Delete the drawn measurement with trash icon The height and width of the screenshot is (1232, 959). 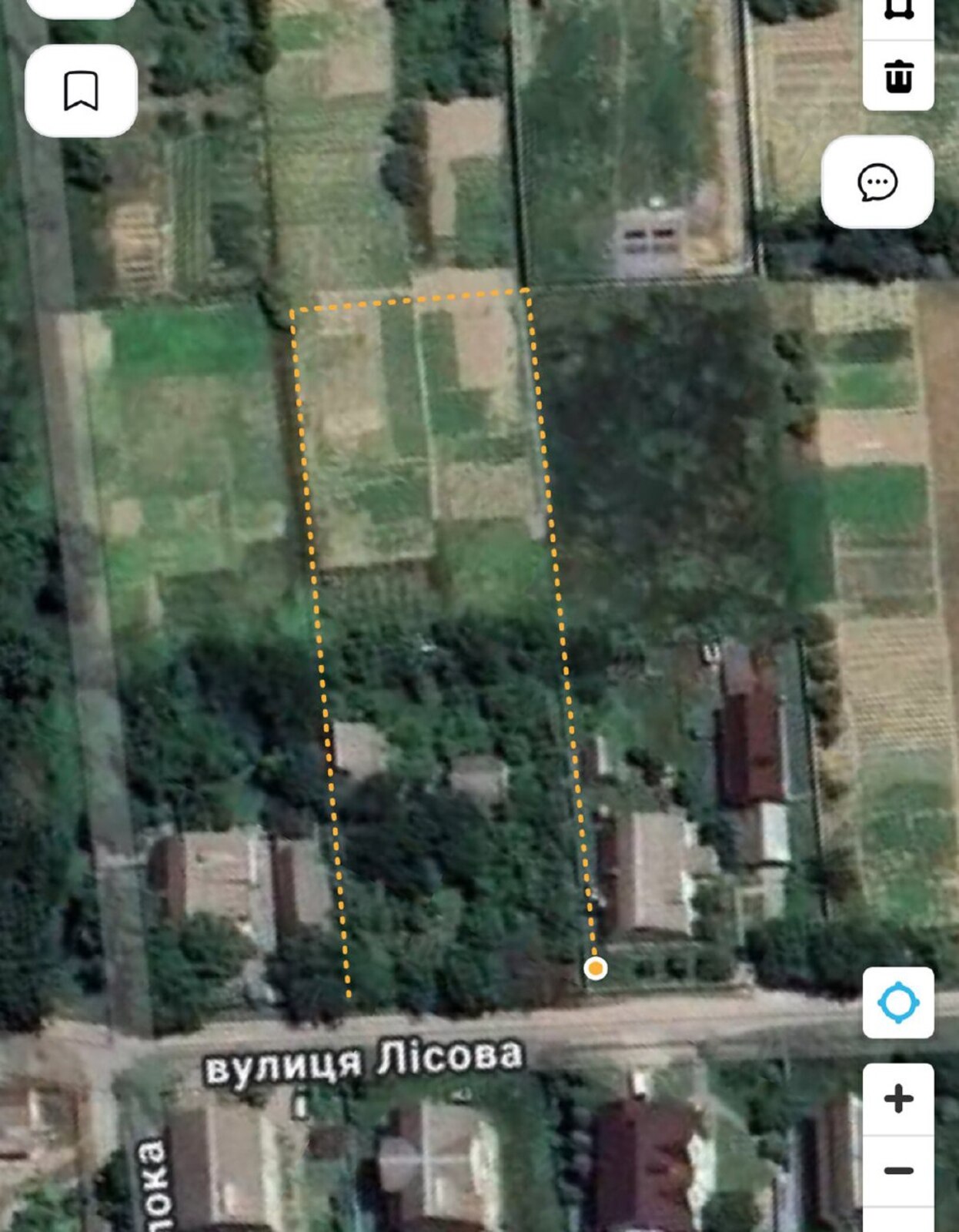[x=898, y=77]
